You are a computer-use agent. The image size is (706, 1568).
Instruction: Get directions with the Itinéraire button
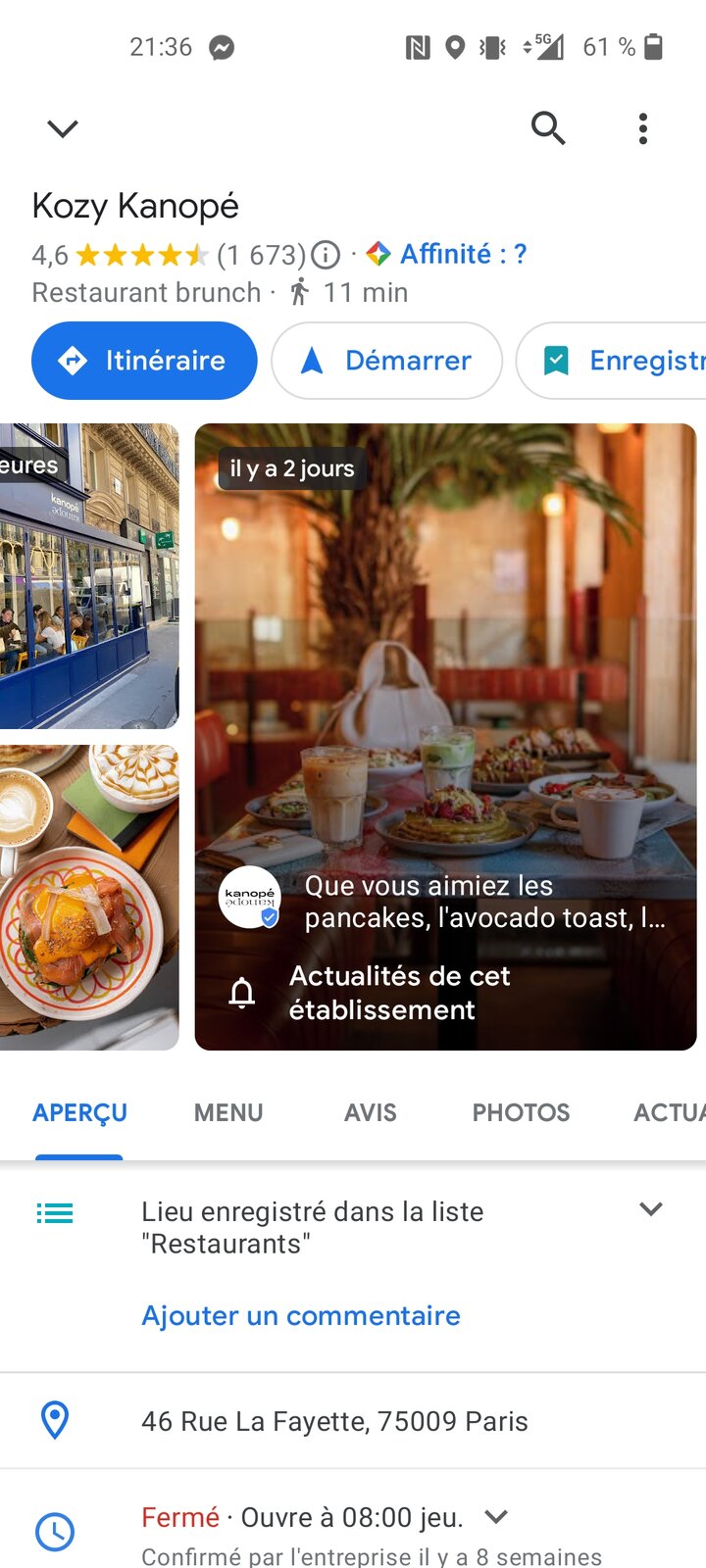[x=144, y=361]
